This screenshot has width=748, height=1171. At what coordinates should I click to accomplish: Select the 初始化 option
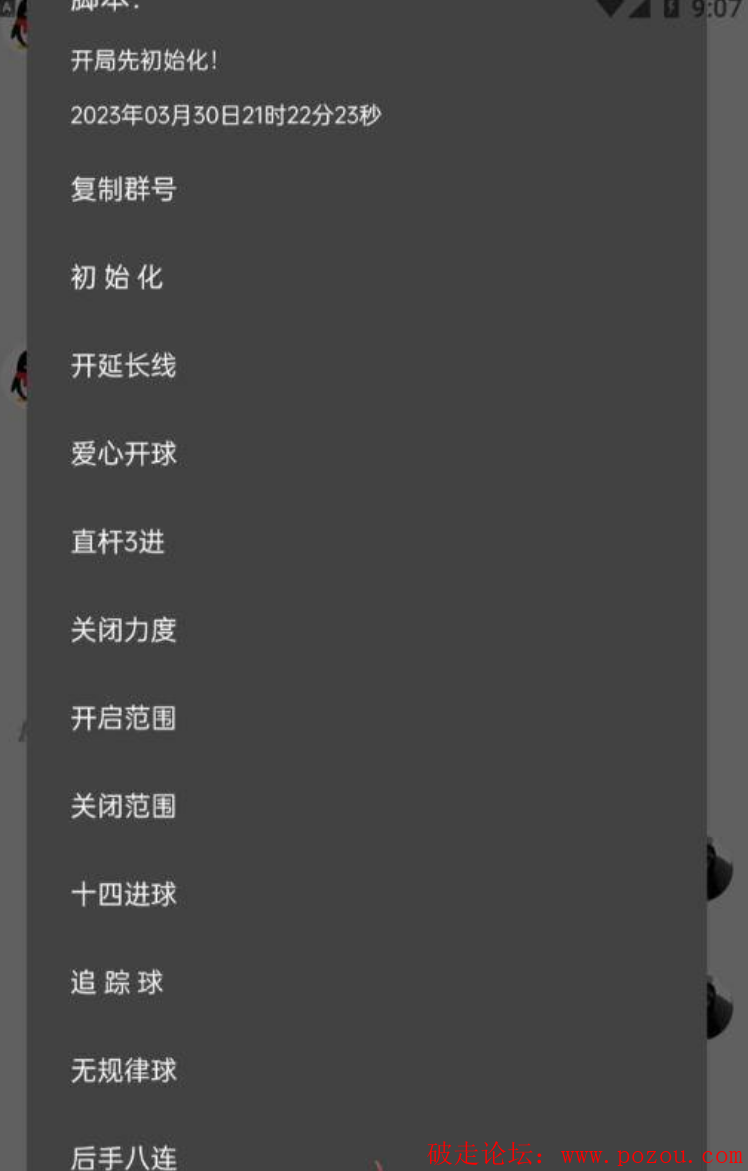coord(117,277)
